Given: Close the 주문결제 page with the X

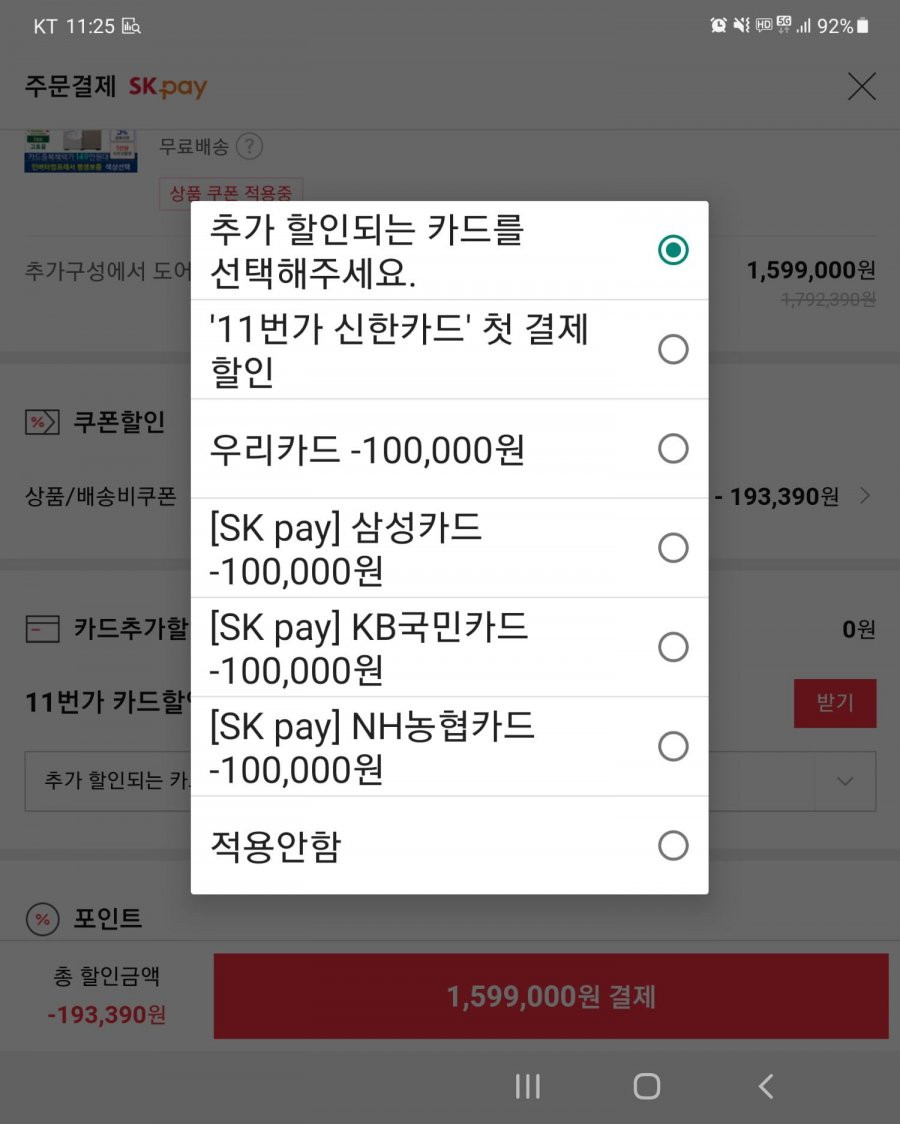Looking at the screenshot, I should 861,87.
